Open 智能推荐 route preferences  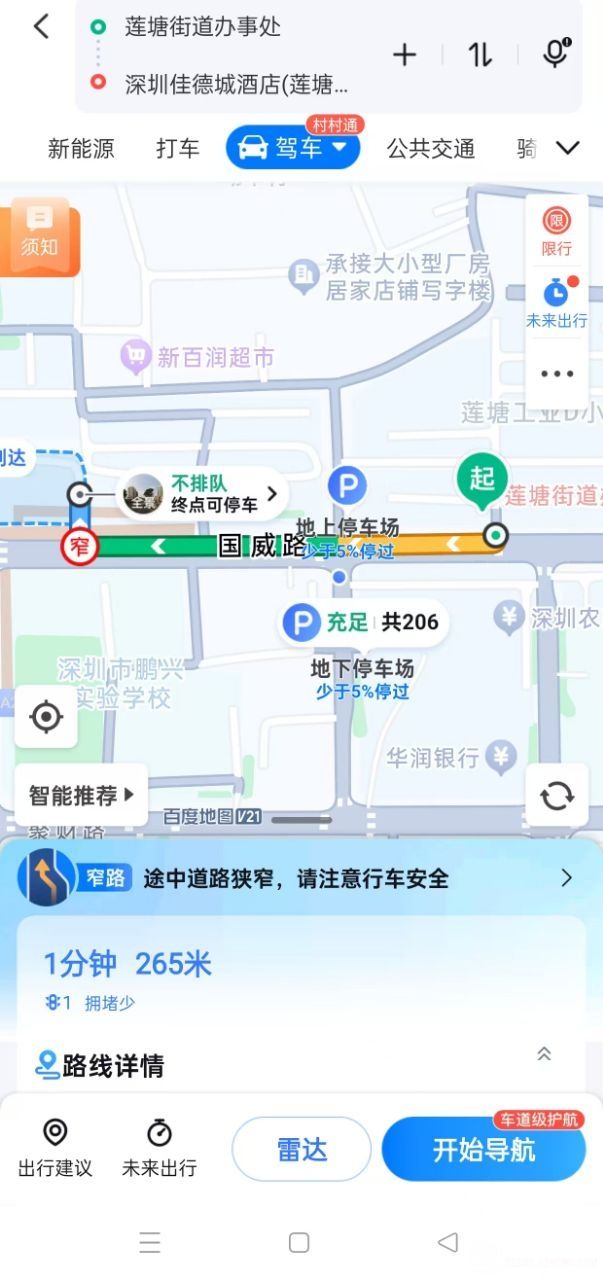click(81, 796)
